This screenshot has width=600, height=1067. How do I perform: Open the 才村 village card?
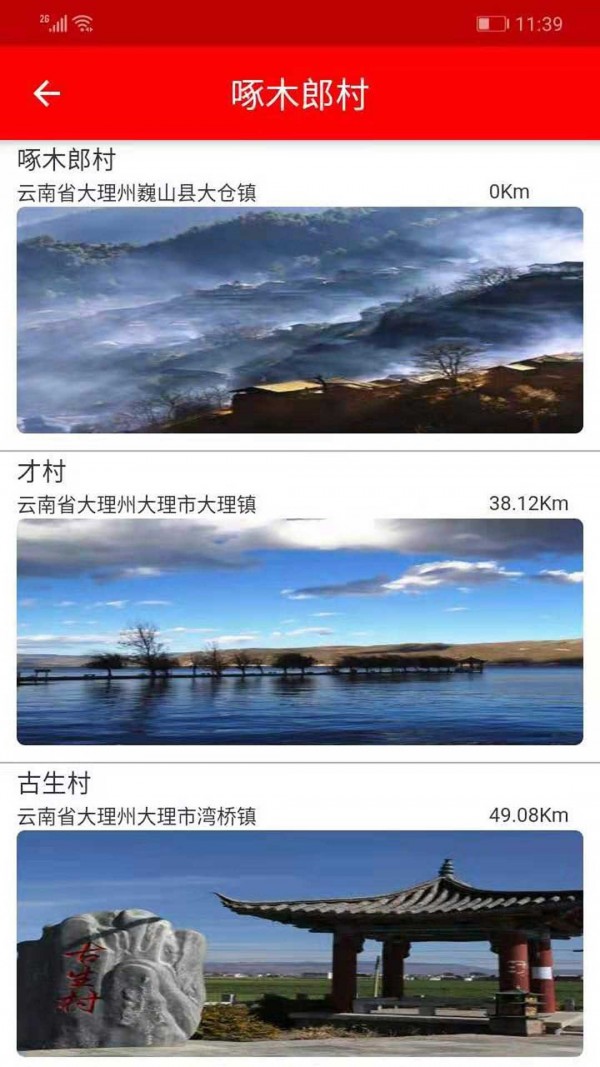click(300, 606)
